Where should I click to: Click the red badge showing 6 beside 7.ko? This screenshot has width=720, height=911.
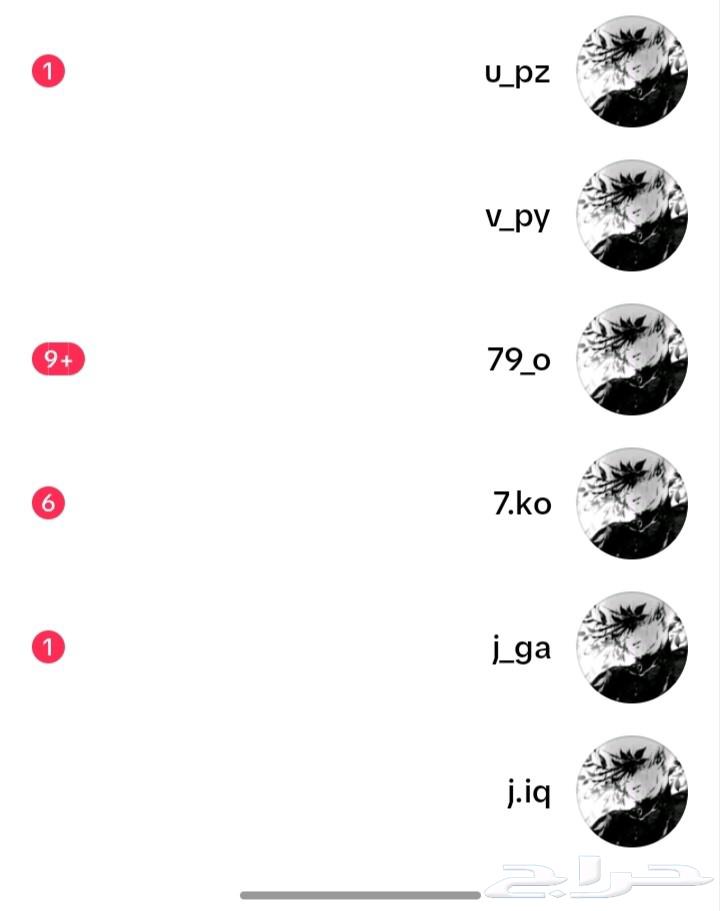[47, 503]
